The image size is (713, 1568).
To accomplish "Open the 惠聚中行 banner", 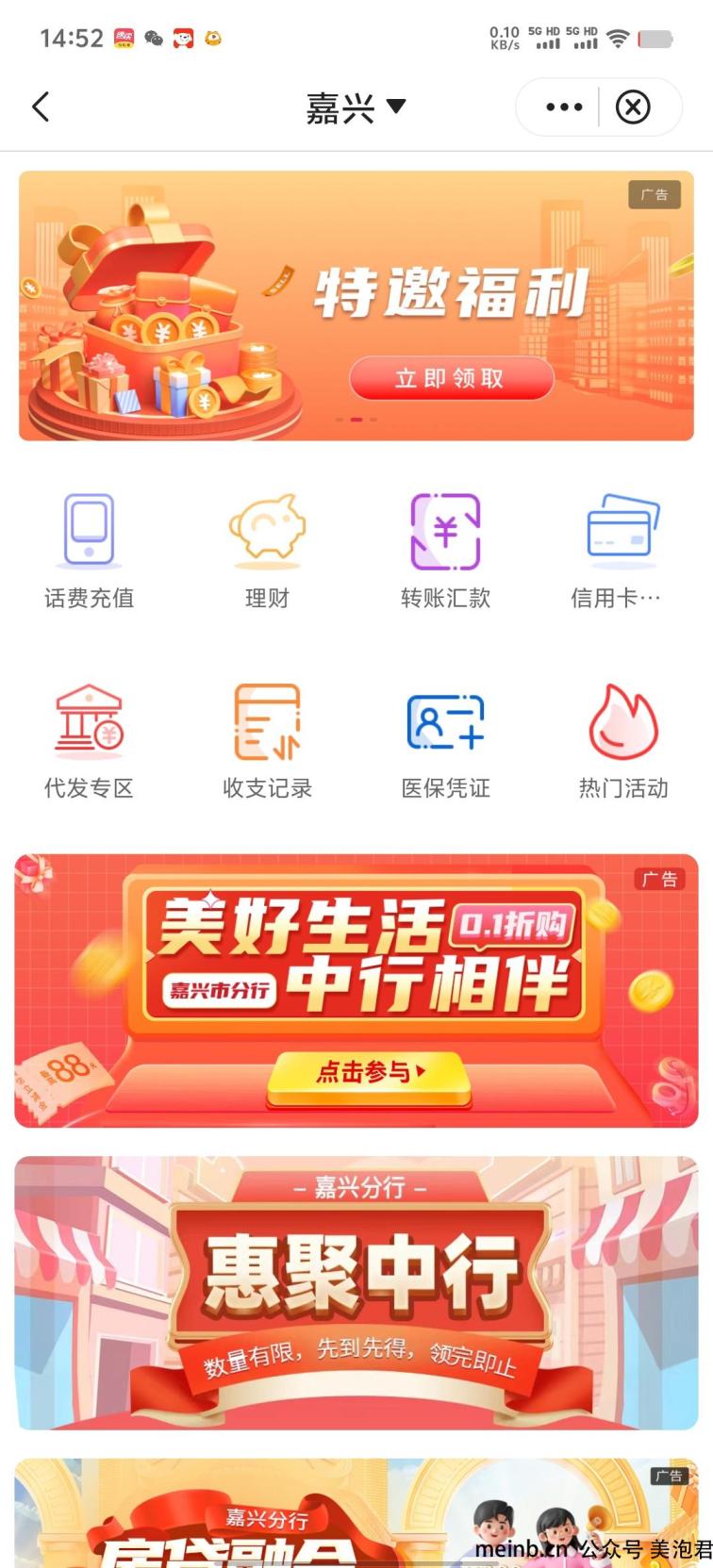I will [x=356, y=1292].
